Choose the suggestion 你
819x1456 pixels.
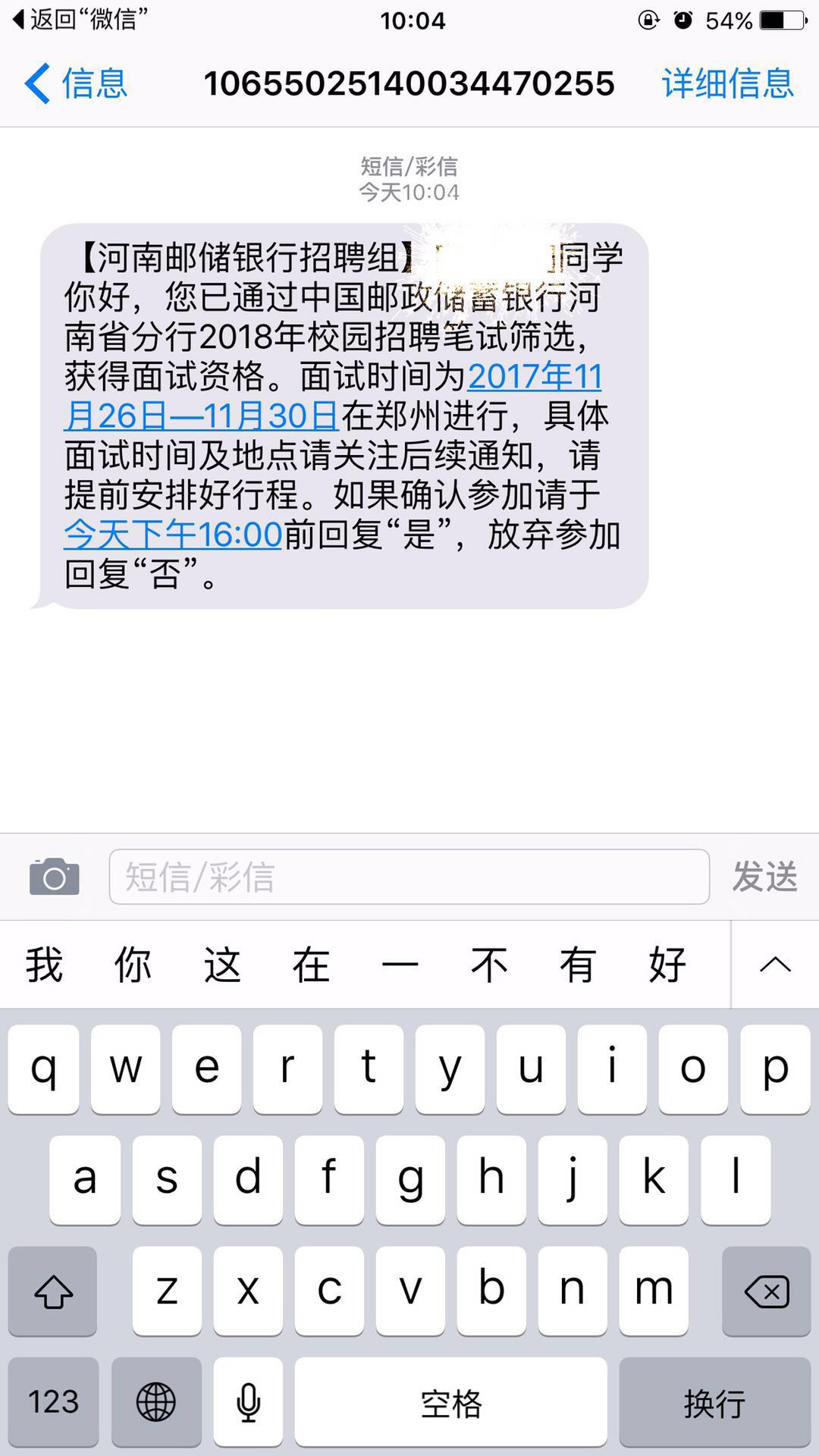pyautogui.click(x=133, y=965)
